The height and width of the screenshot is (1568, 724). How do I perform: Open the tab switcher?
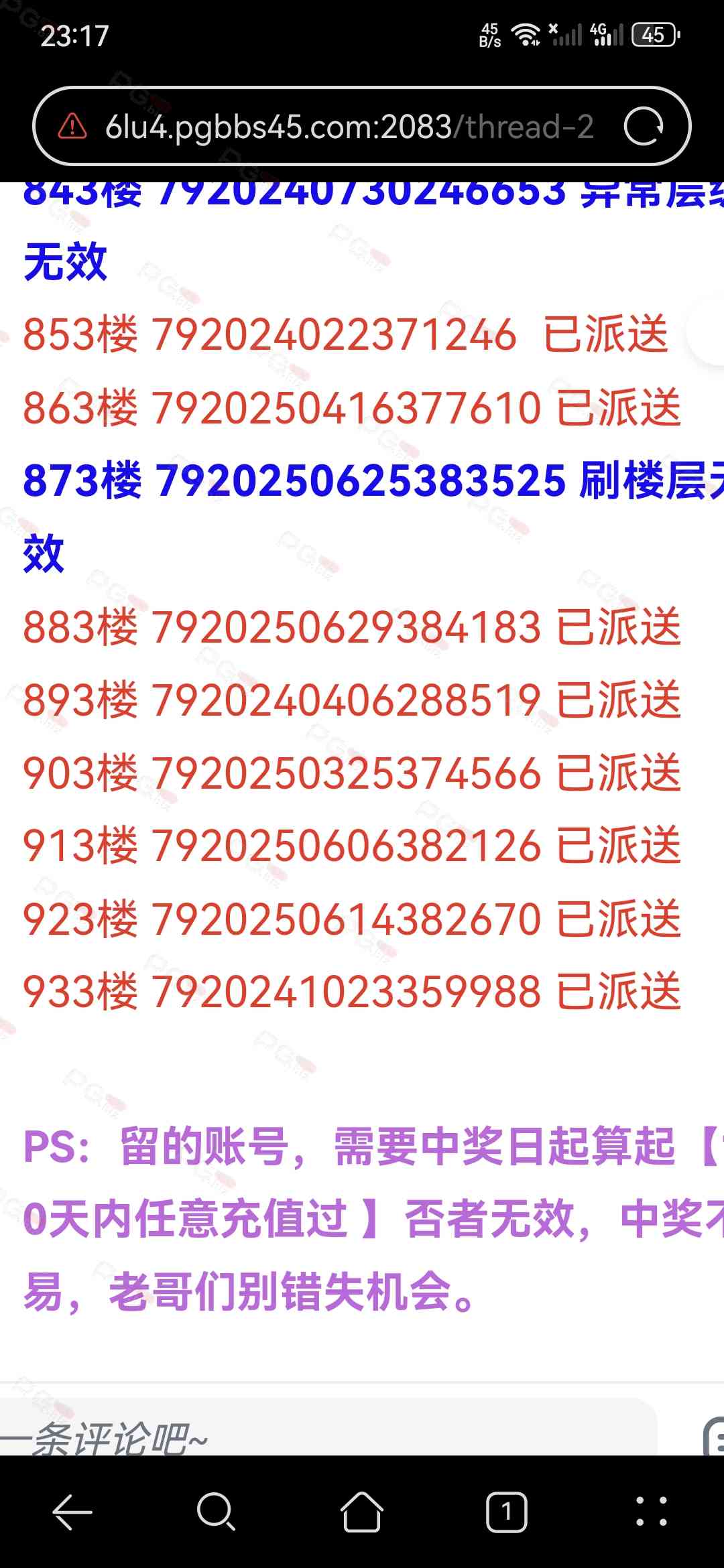pyautogui.click(x=506, y=1512)
